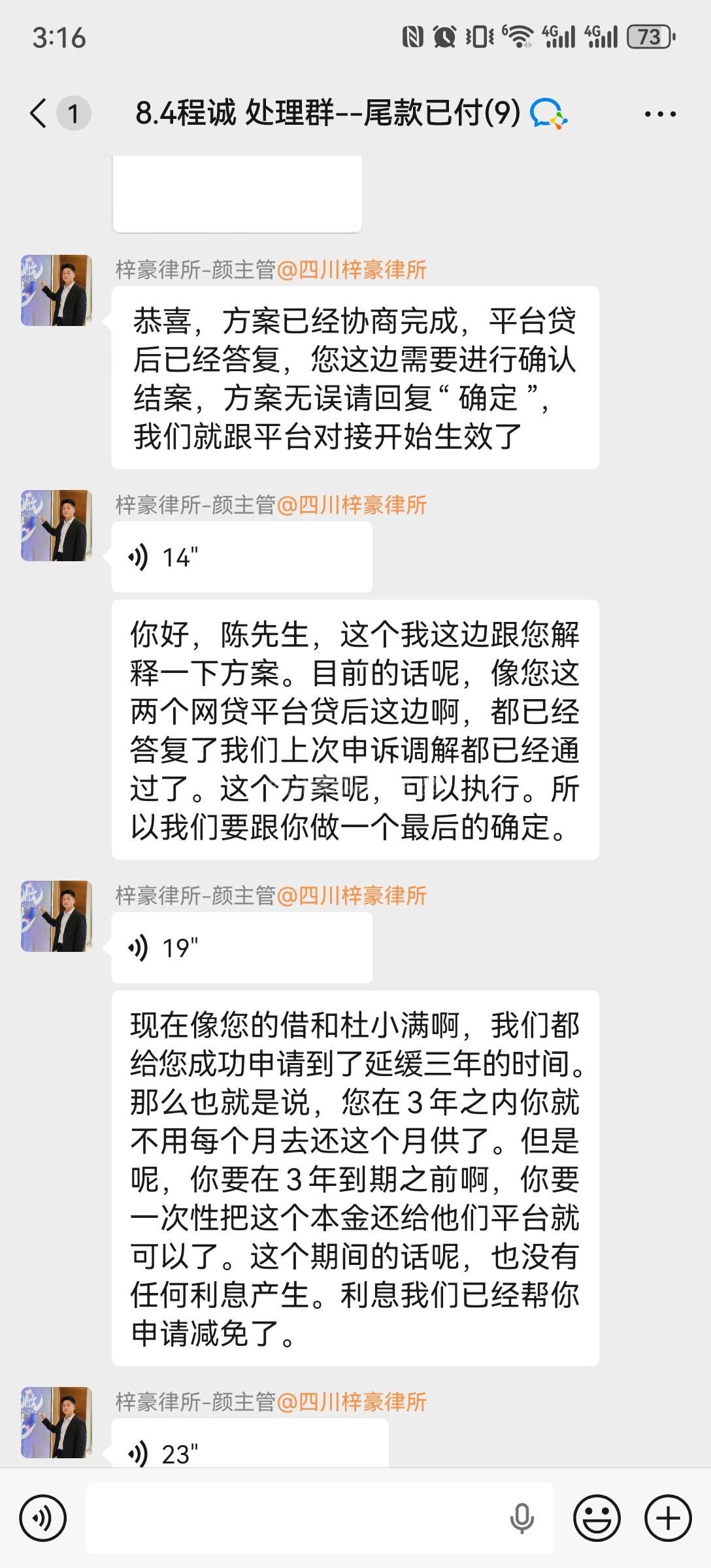Tap the microphone icon in input field
Screen dimensions: 711x1568
pos(521,1518)
